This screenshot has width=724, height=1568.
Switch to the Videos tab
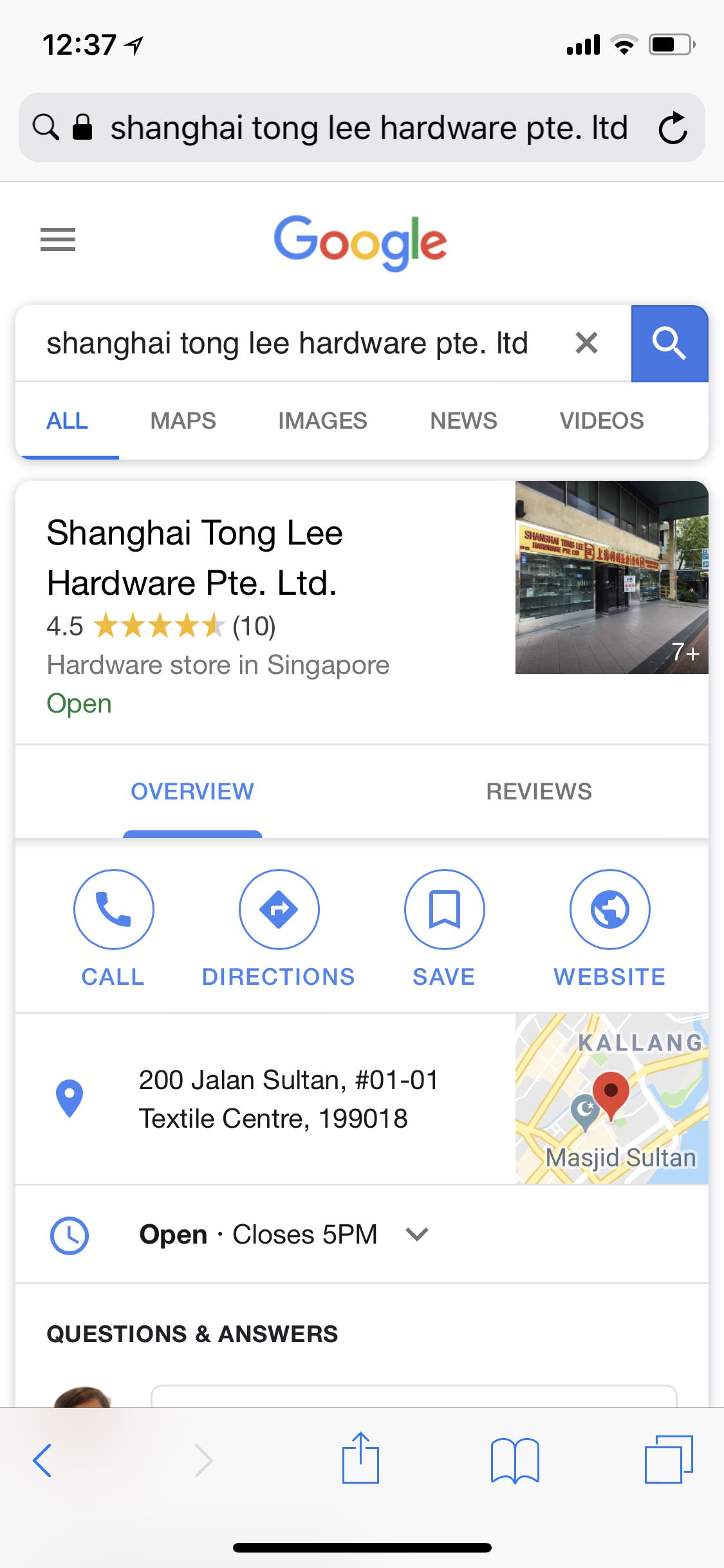[601, 421]
